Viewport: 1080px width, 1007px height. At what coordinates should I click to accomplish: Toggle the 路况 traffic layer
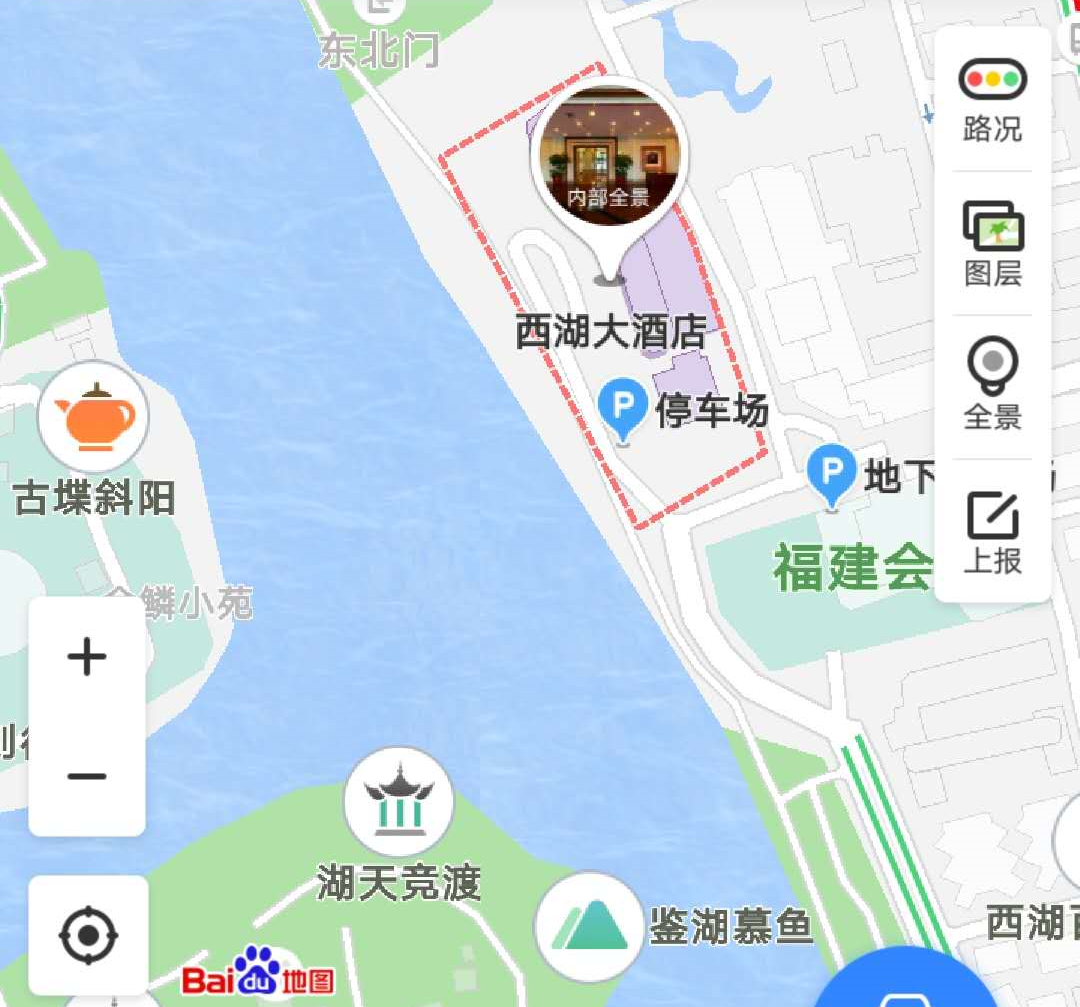tap(992, 100)
